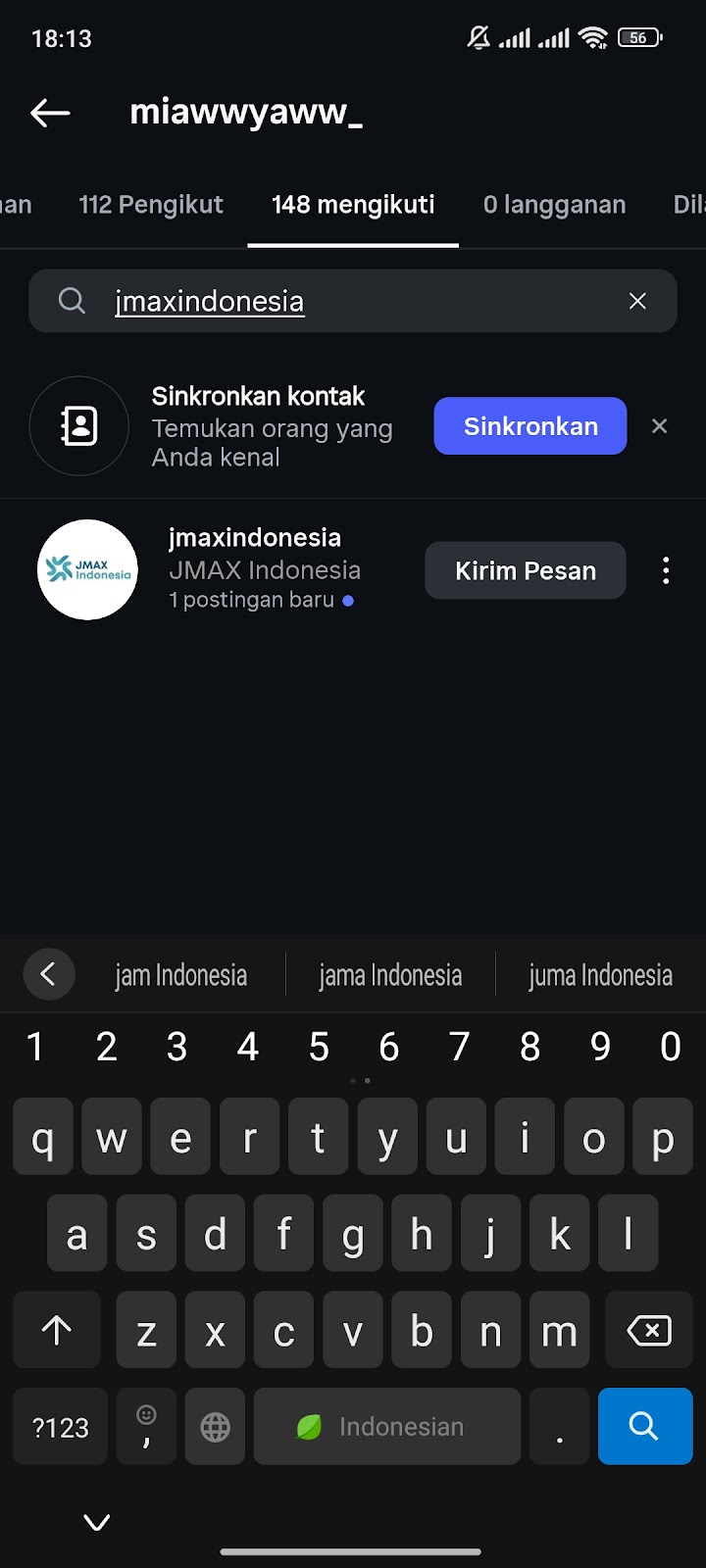The image size is (706, 1568).
Task: Tap the blue keyboard search key
Action: pyautogui.click(x=644, y=1426)
